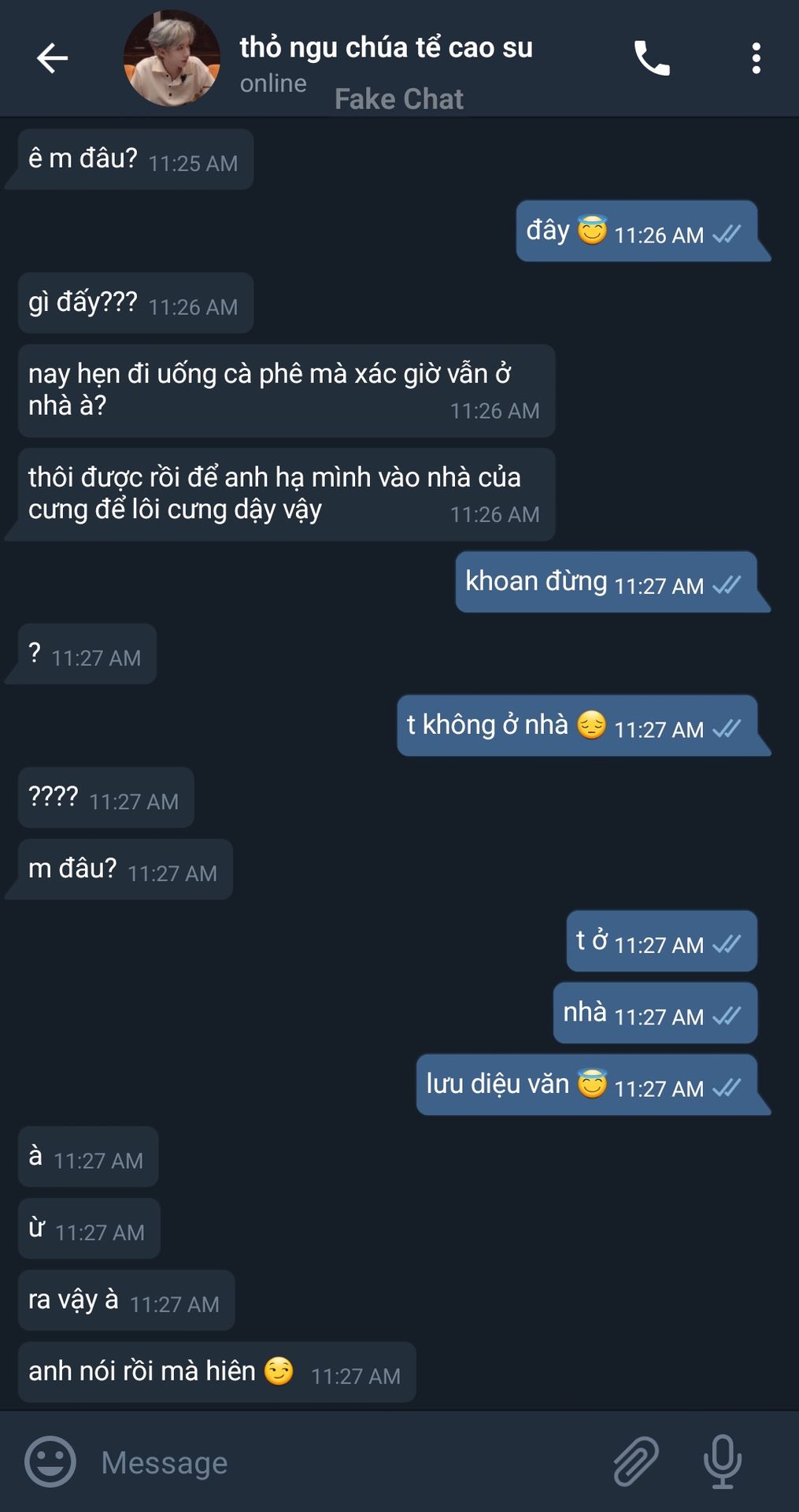Record a voice message with microphone
Screen dimensions: 799x1512
click(x=722, y=1462)
